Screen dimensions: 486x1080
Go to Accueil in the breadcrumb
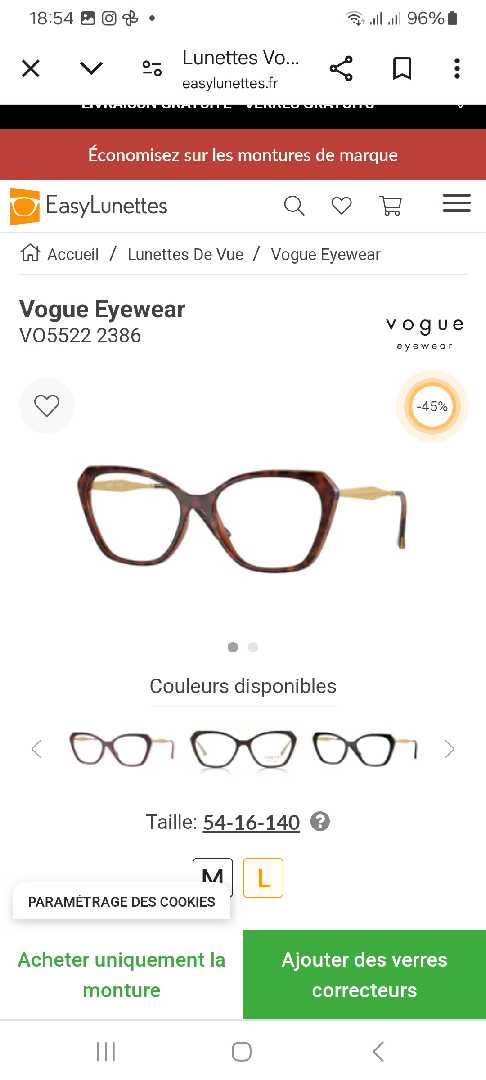[60, 254]
